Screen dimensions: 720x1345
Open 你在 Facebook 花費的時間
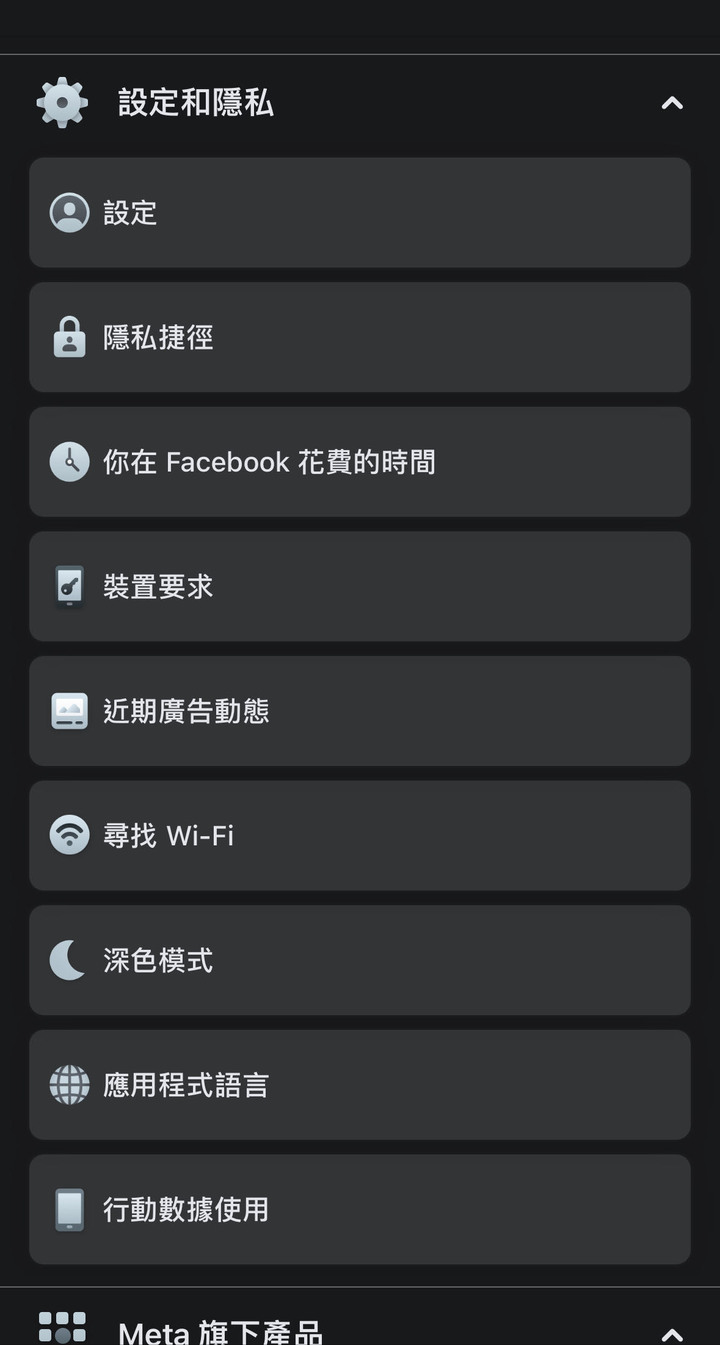(360, 462)
